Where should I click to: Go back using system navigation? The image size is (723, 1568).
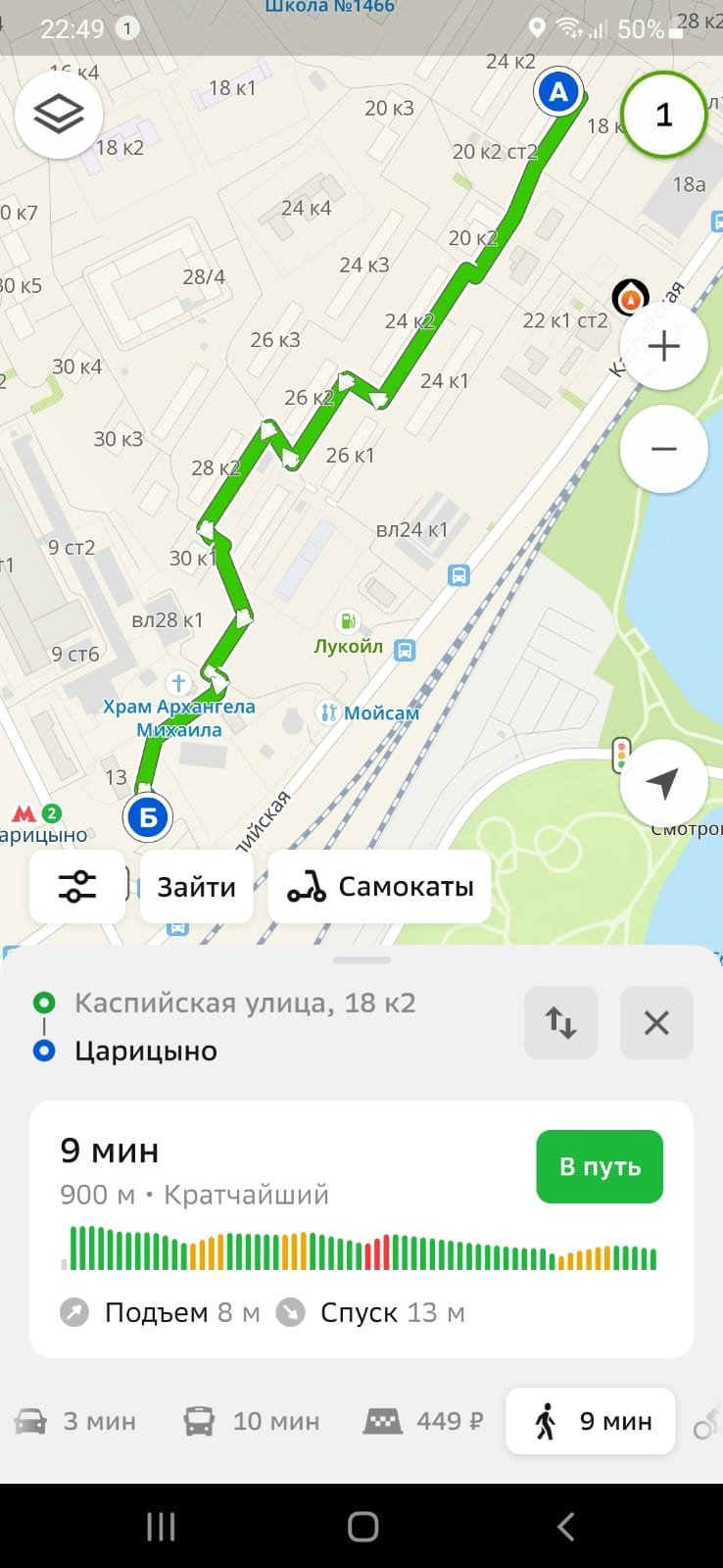(565, 1526)
